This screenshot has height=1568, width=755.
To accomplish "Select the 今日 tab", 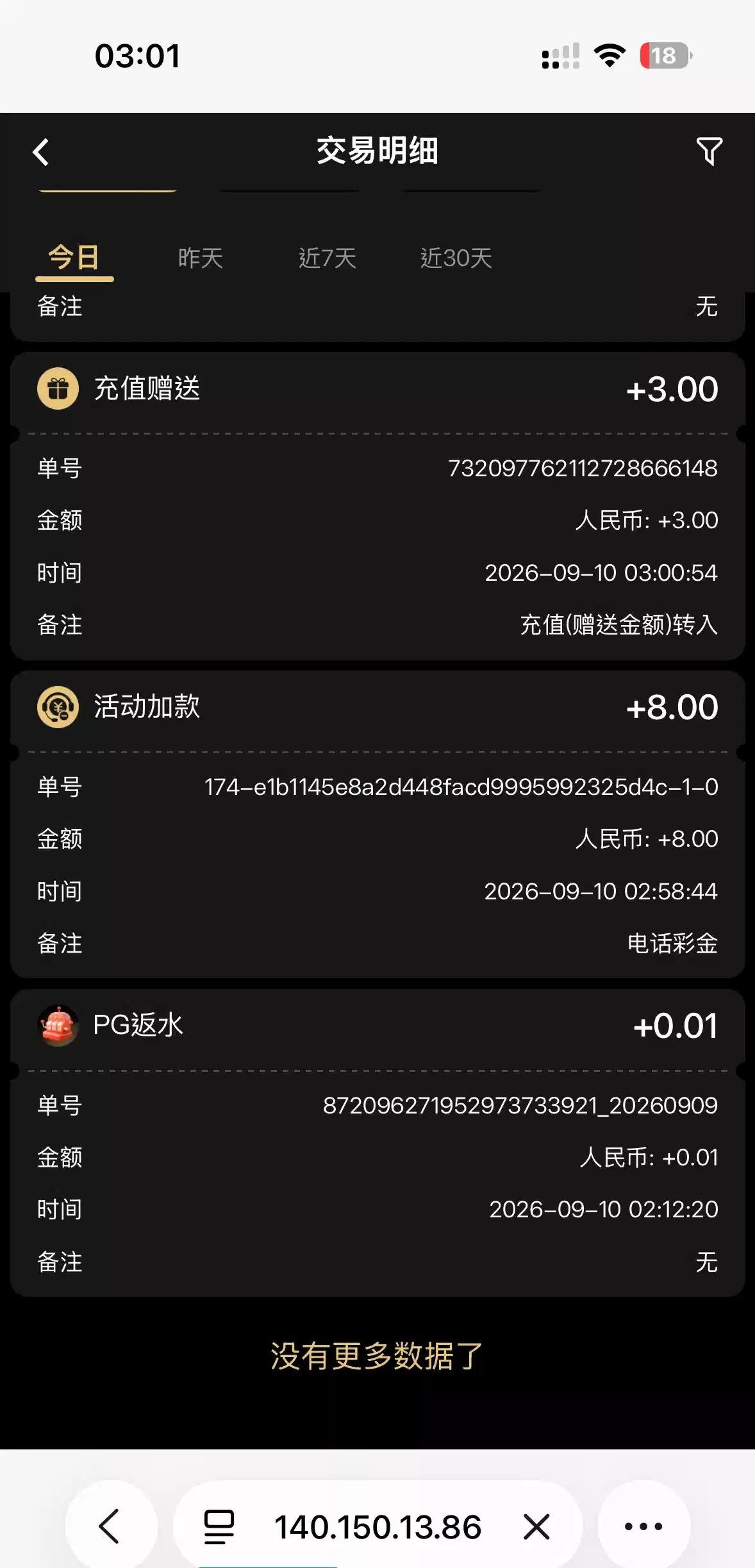I will pyautogui.click(x=74, y=258).
